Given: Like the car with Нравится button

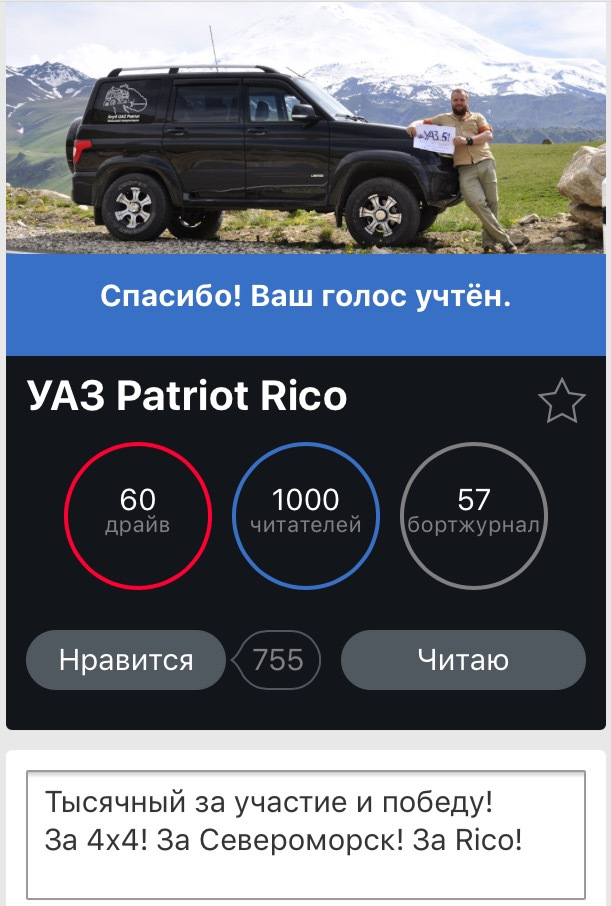Looking at the screenshot, I should [126, 660].
